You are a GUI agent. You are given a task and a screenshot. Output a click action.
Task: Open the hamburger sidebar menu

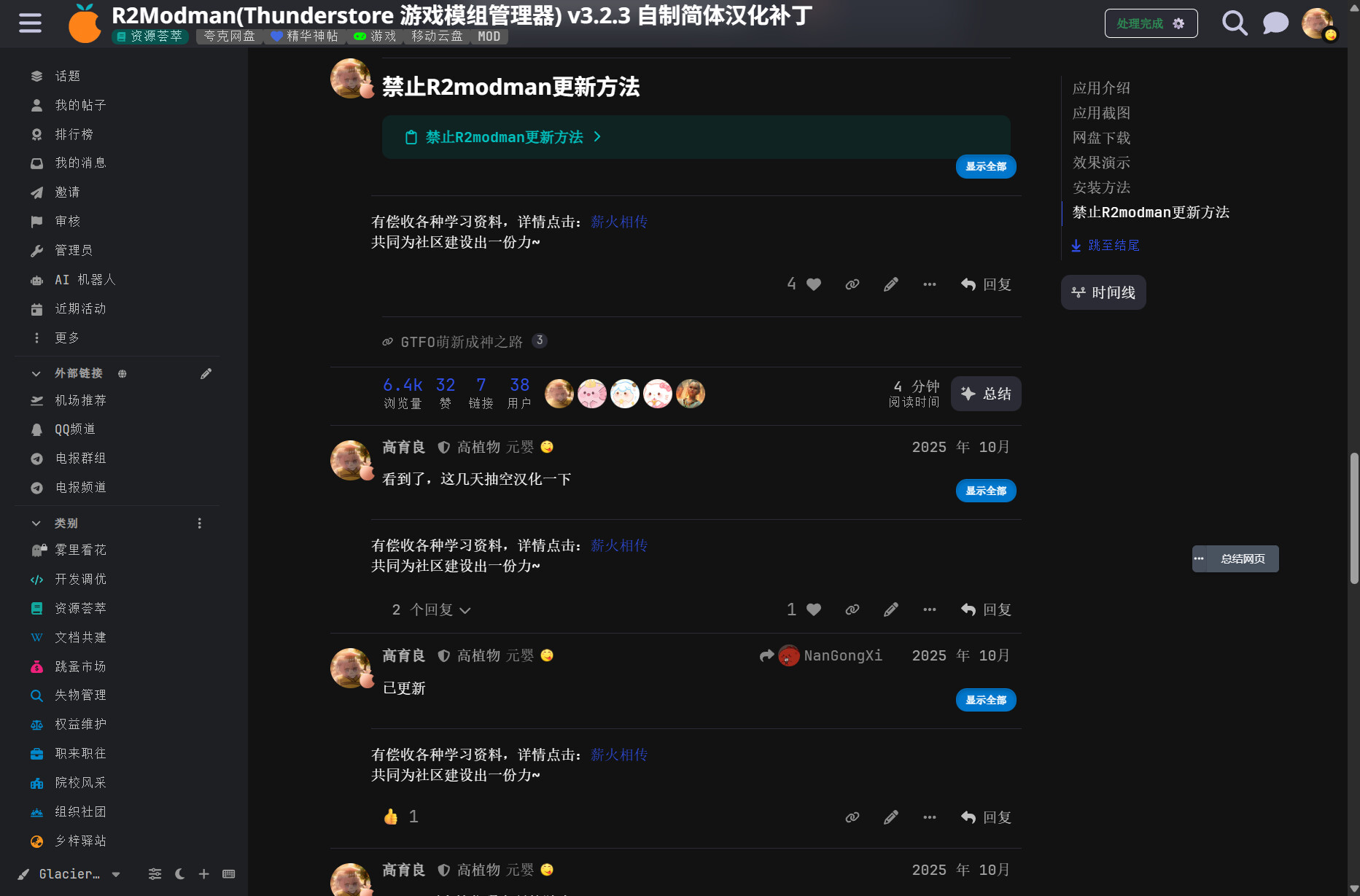(x=30, y=23)
